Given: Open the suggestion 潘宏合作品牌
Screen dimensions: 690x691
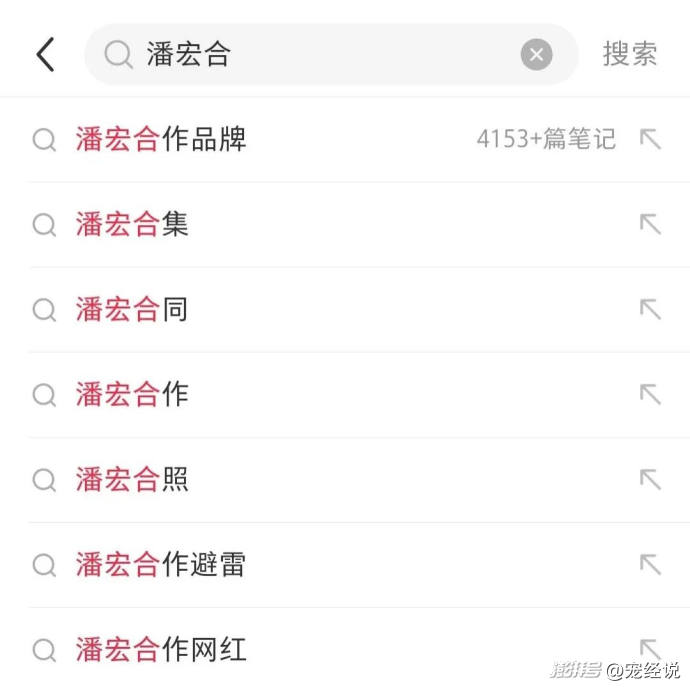Looking at the screenshot, I should pyautogui.click(x=162, y=139).
